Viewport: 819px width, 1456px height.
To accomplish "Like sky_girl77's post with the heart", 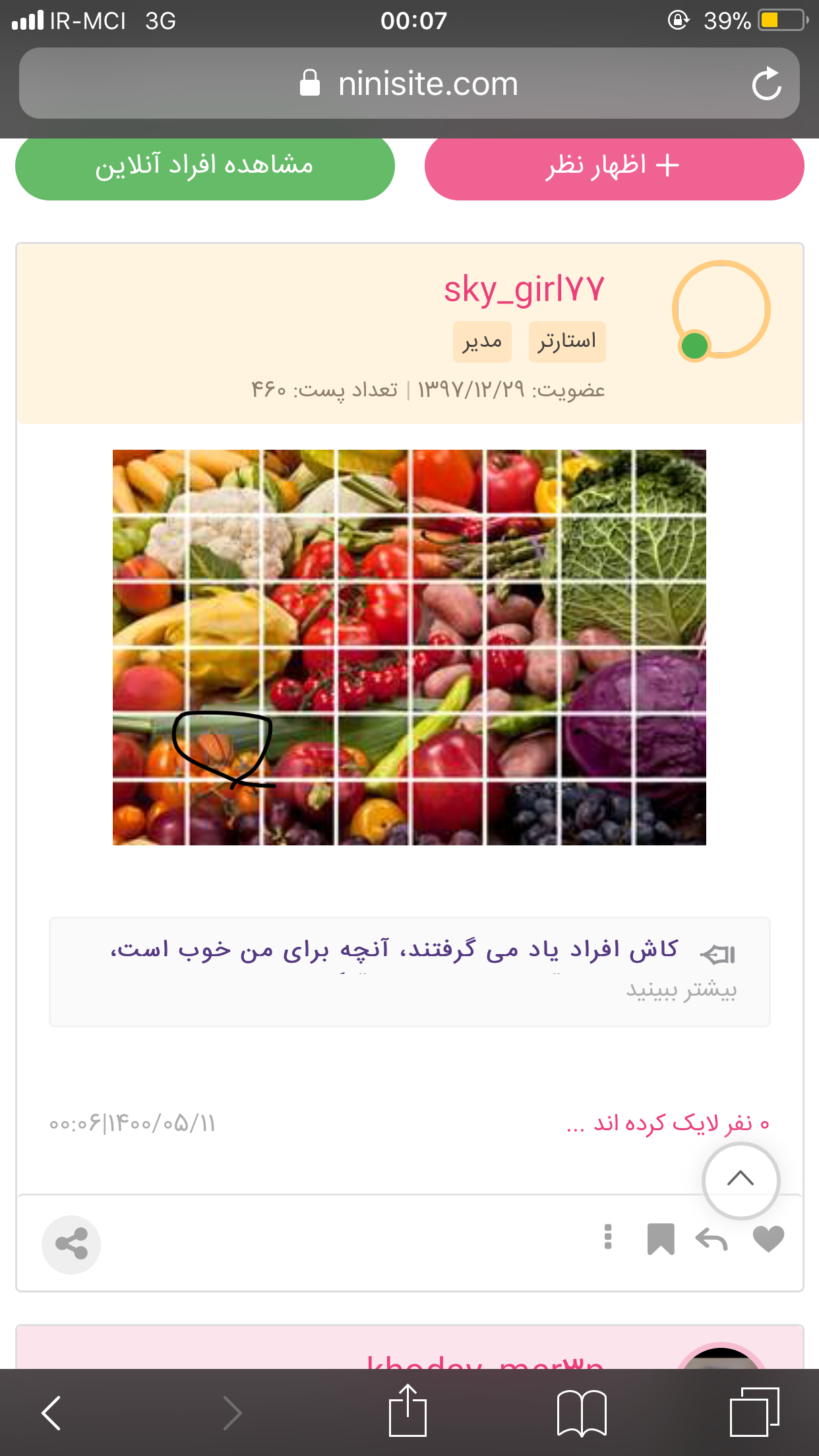I will (x=768, y=1239).
